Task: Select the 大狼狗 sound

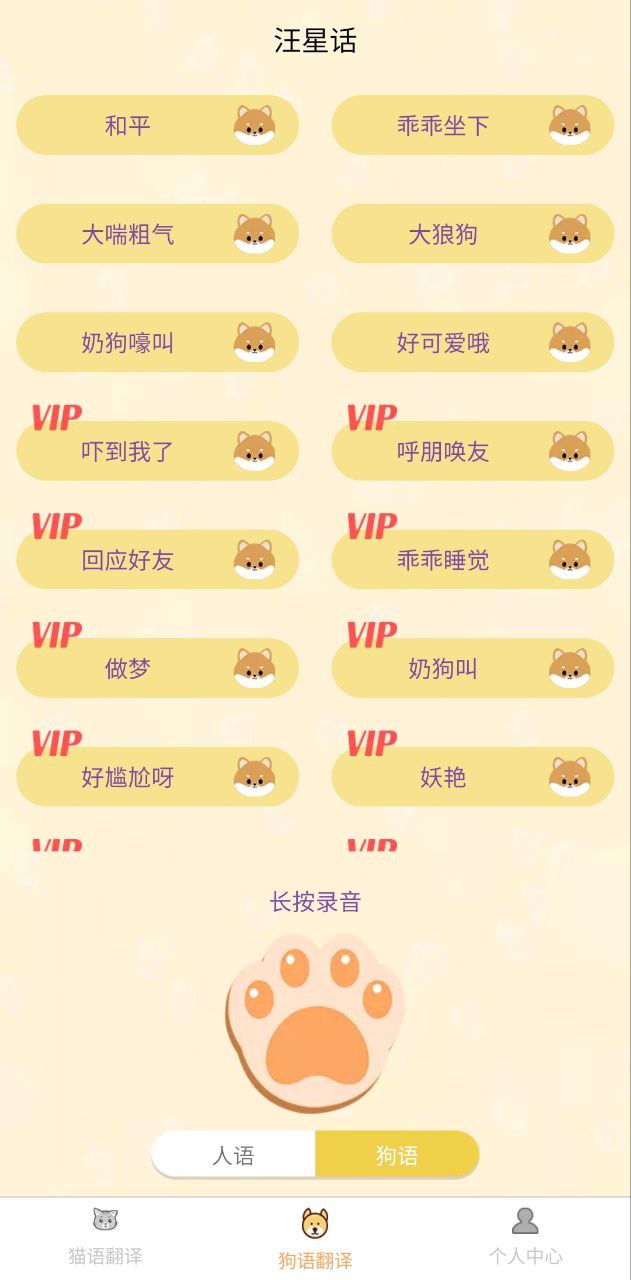Action: [x=472, y=234]
